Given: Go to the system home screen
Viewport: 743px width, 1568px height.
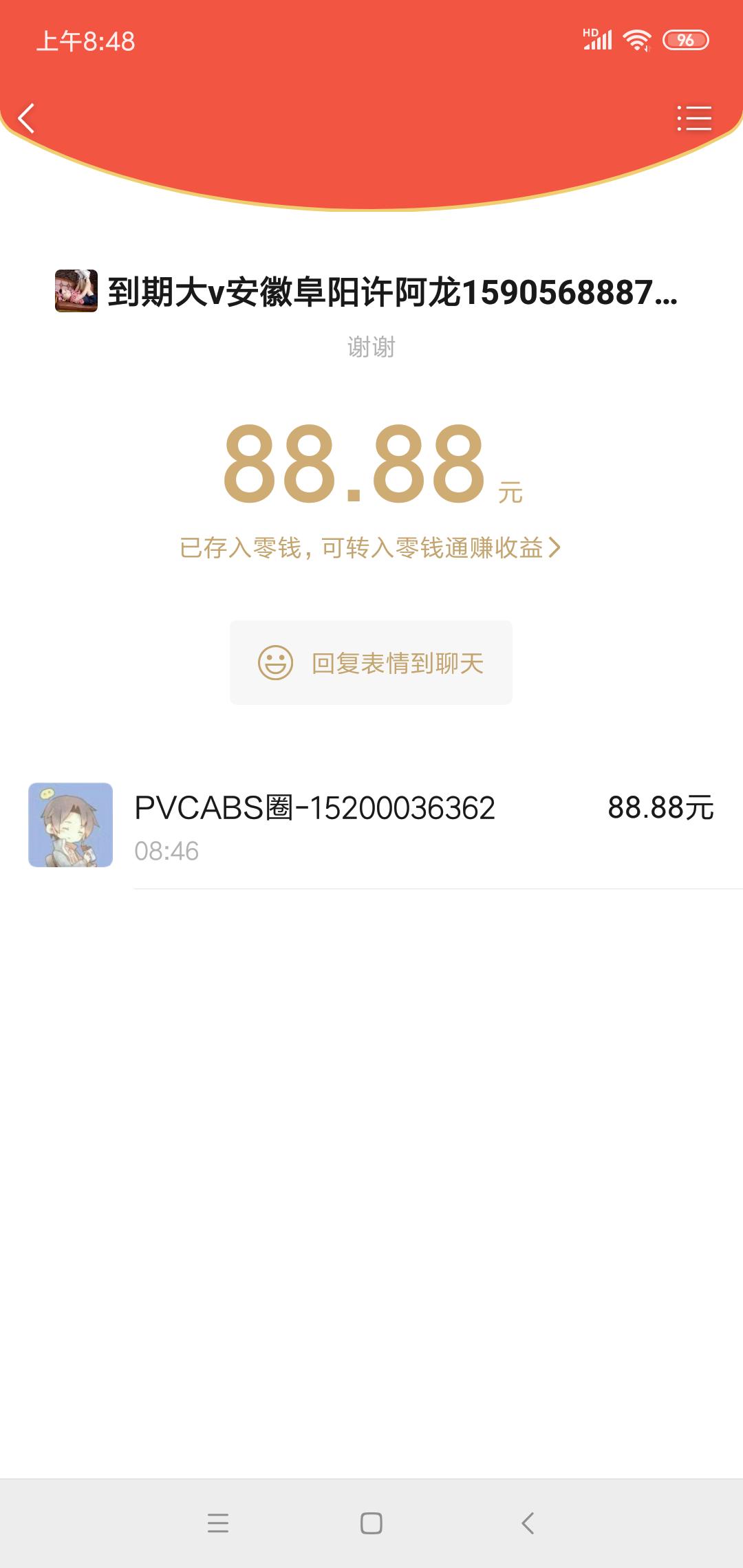Looking at the screenshot, I should 371,1523.
